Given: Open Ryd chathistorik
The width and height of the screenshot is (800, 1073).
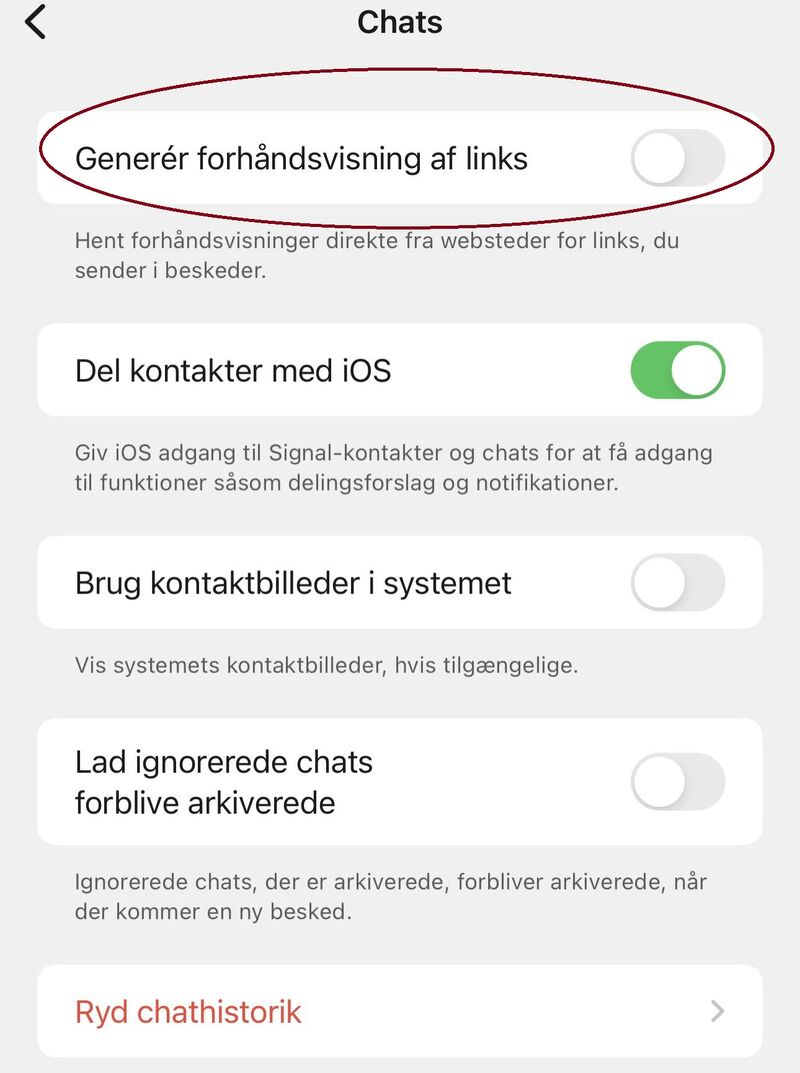Looking at the screenshot, I should coord(400,1011).
